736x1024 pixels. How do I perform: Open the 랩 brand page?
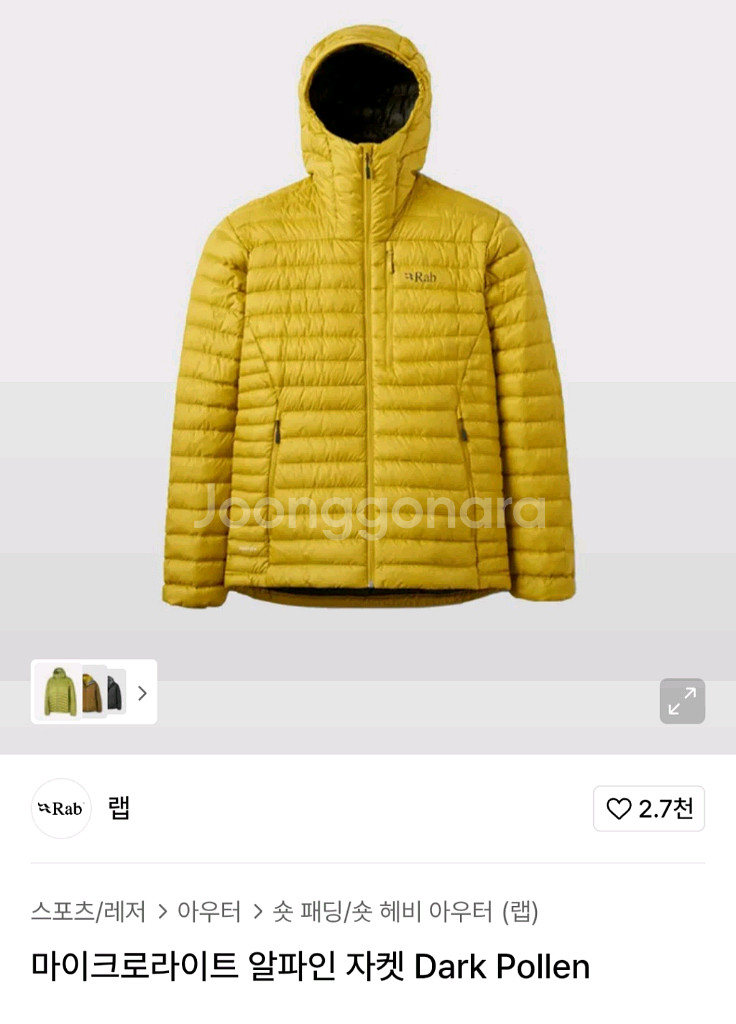pyautogui.click(x=118, y=808)
